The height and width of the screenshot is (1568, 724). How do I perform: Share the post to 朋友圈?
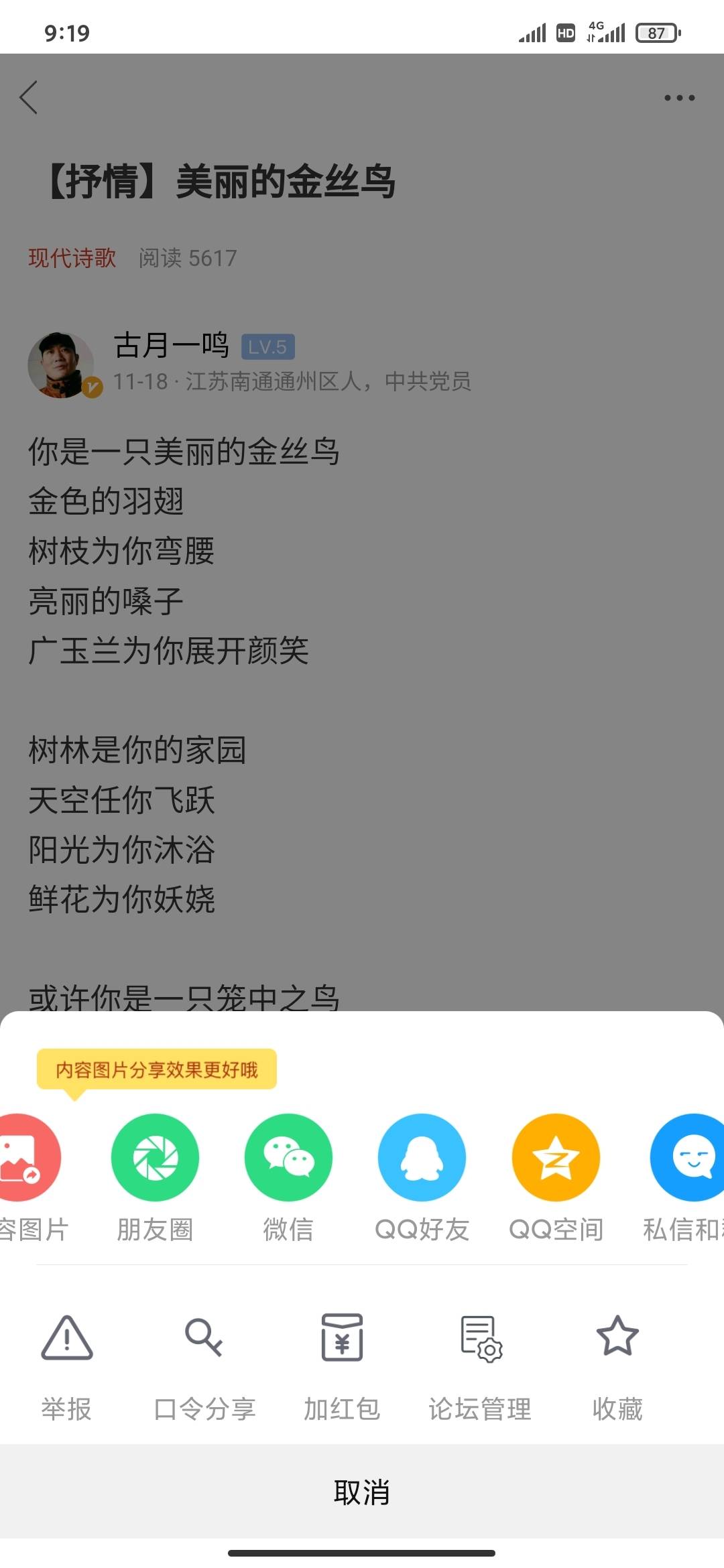coord(155,1157)
